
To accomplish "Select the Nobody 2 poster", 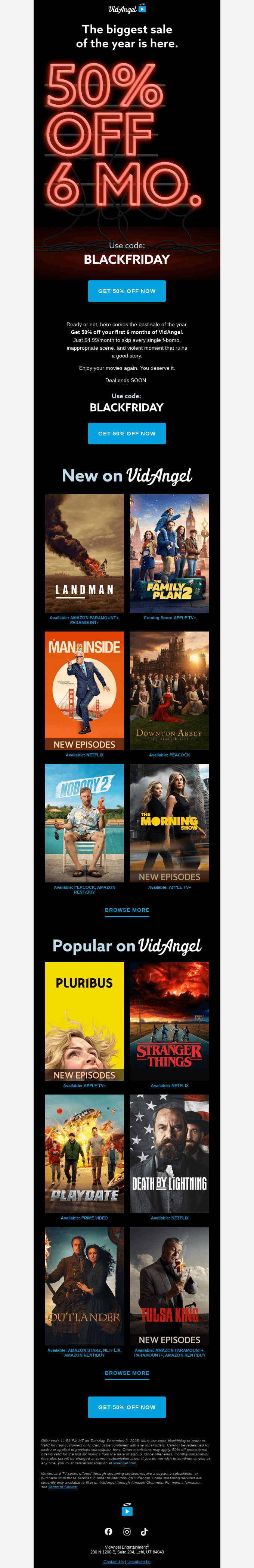I will [x=84, y=822].
